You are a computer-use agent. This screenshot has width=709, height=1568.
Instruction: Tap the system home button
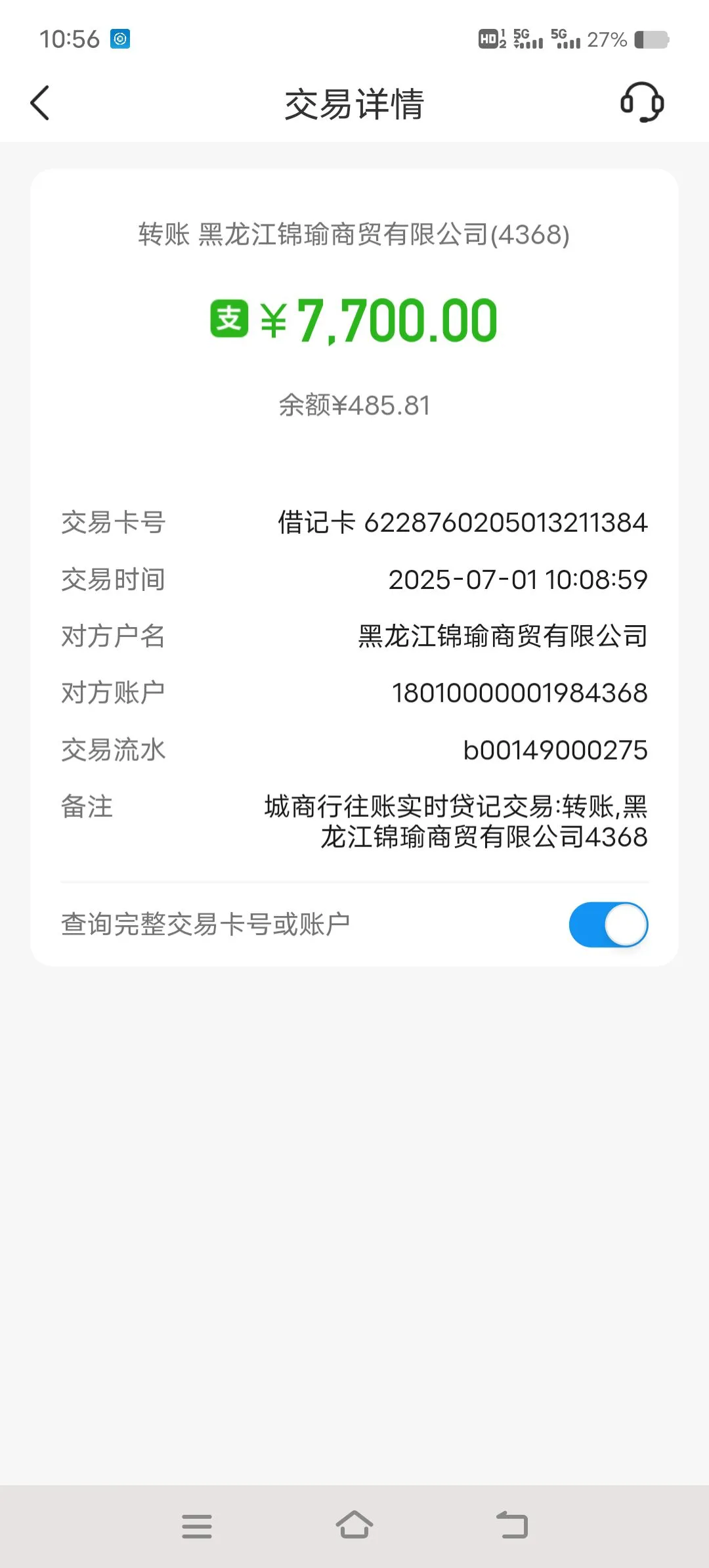(x=354, y=1525)
